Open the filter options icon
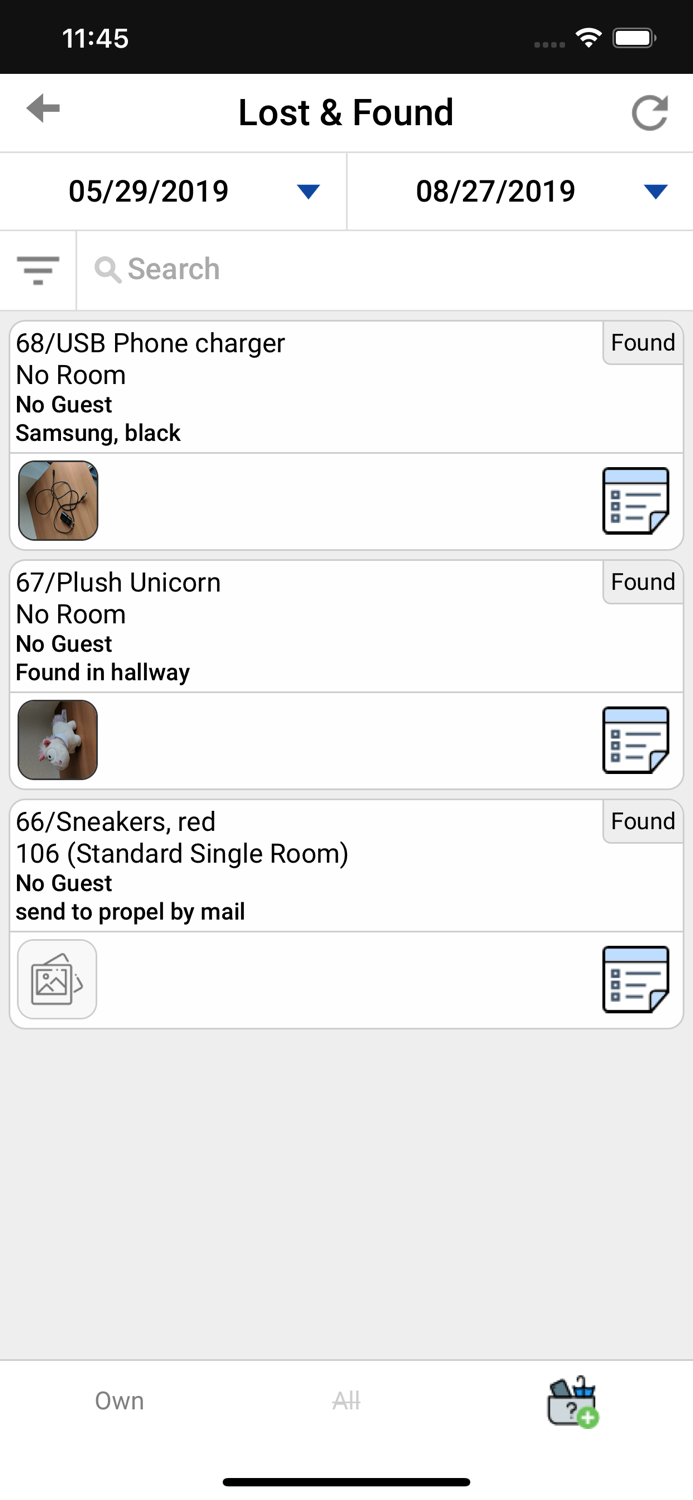This screenshot has width=693, height=1500. [38, 269]
